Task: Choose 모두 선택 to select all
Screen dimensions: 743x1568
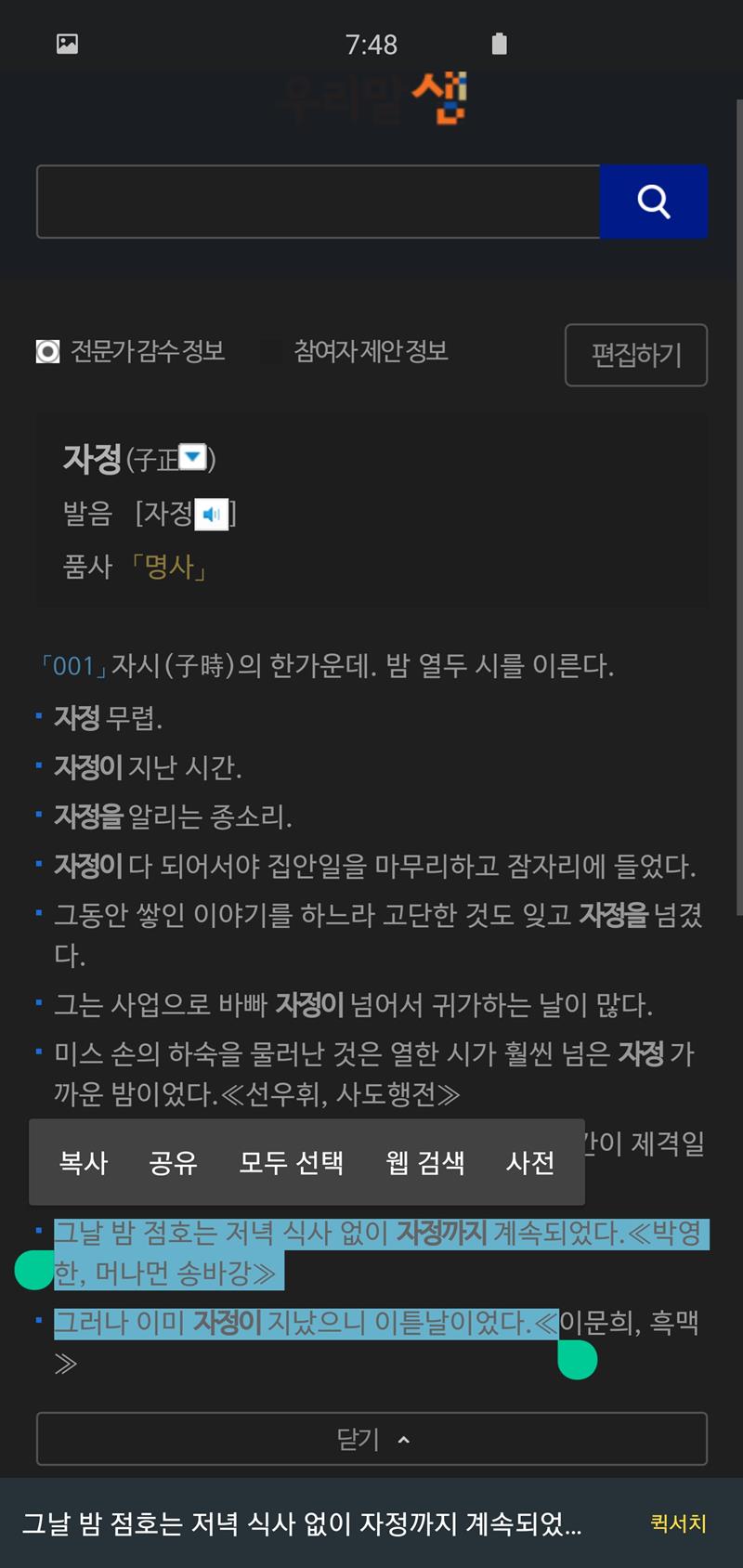Action: [x=291, y=1162]
